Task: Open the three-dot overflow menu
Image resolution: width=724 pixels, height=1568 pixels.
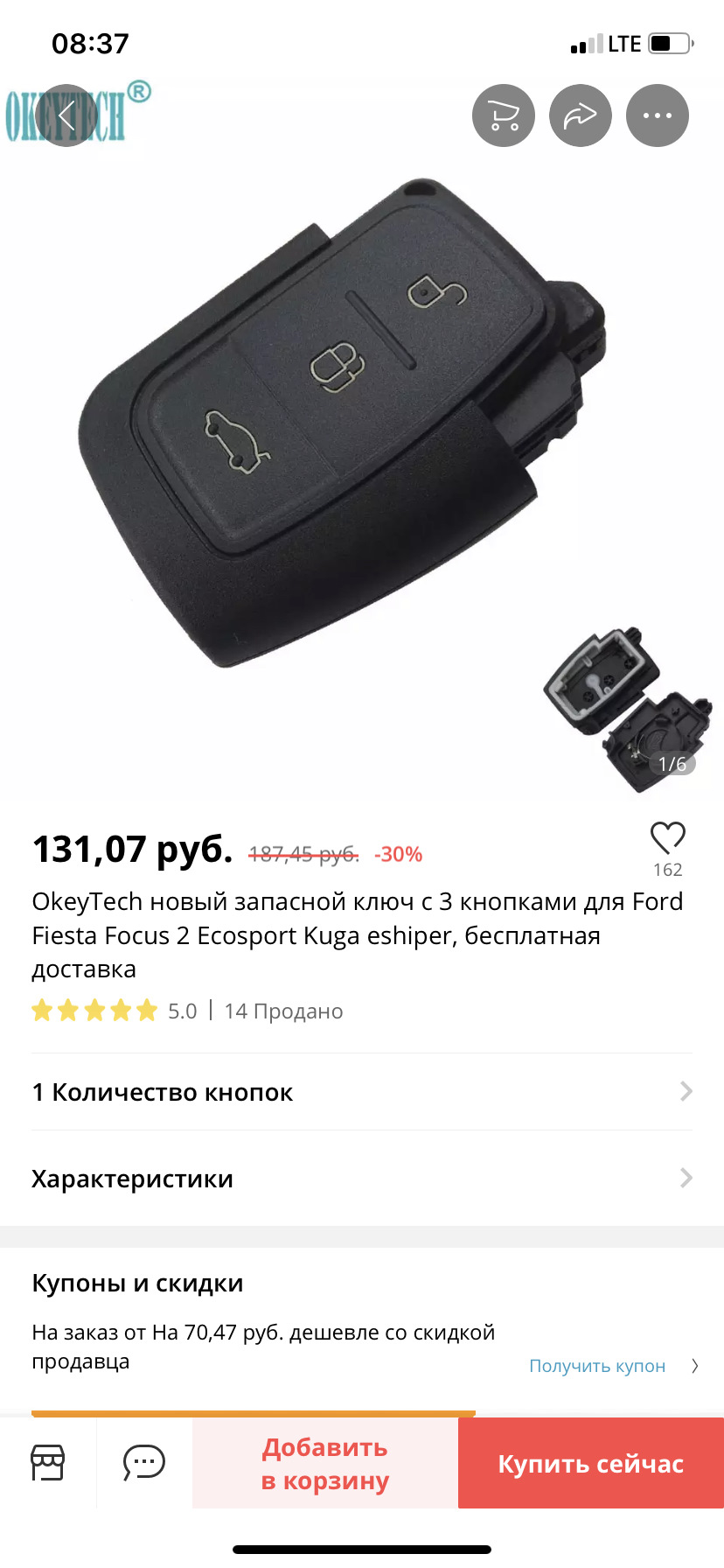Action: (x=657, y=115)
